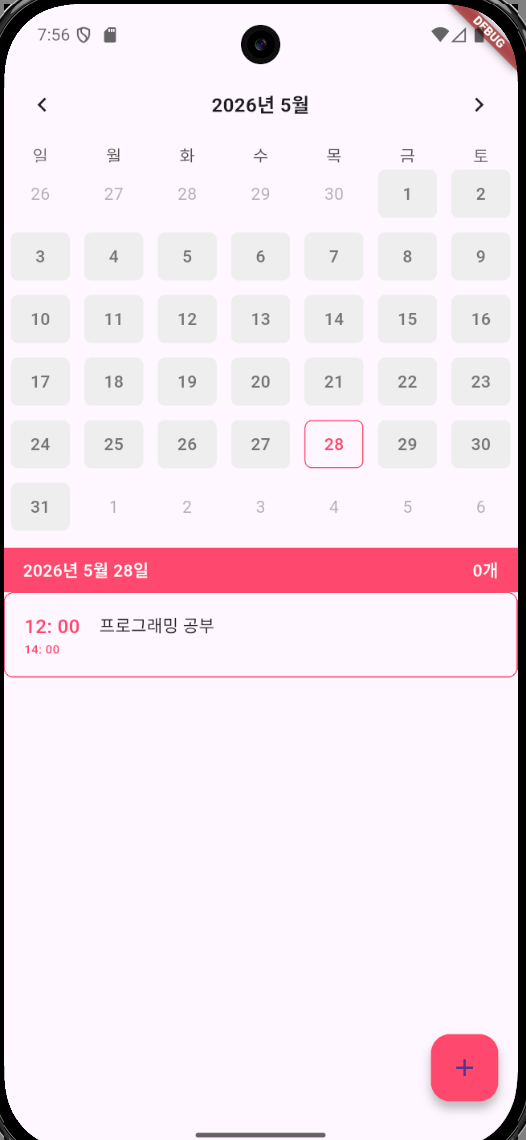Select day 23 on the calendar
Image resolution: width=526 pixels, height=1140 pixels.
point(481,382)
